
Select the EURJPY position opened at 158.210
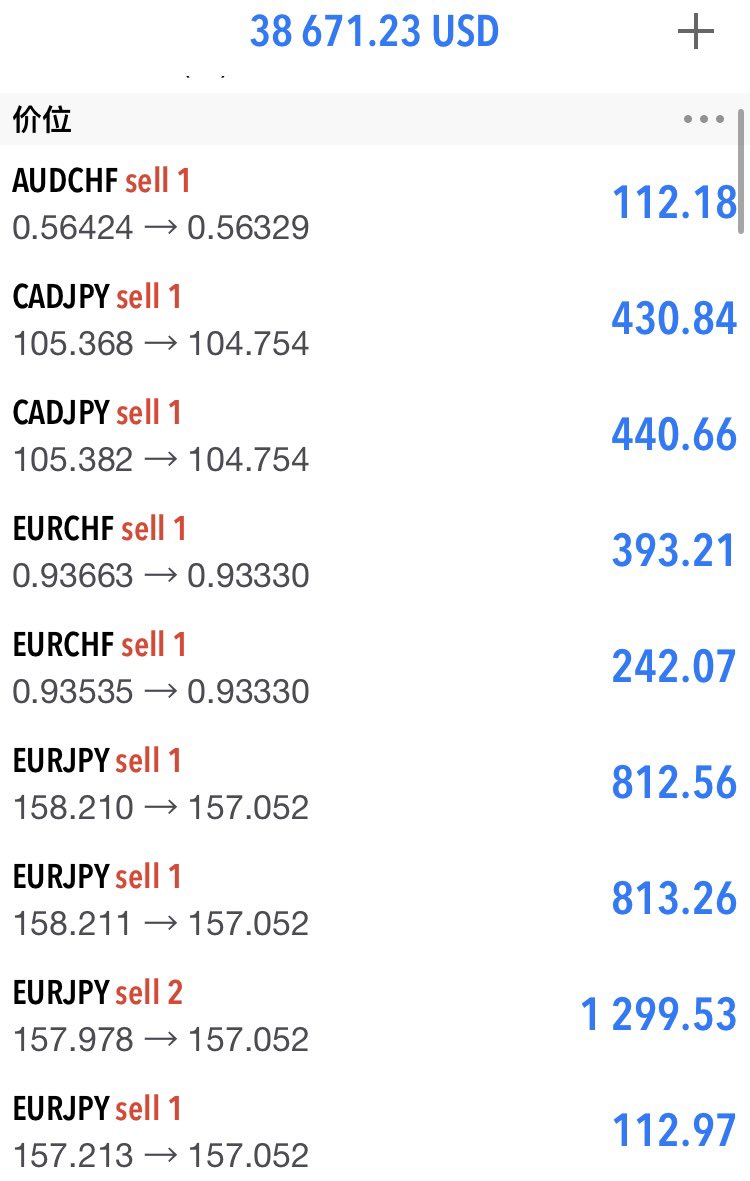click(x=375, y=784)
